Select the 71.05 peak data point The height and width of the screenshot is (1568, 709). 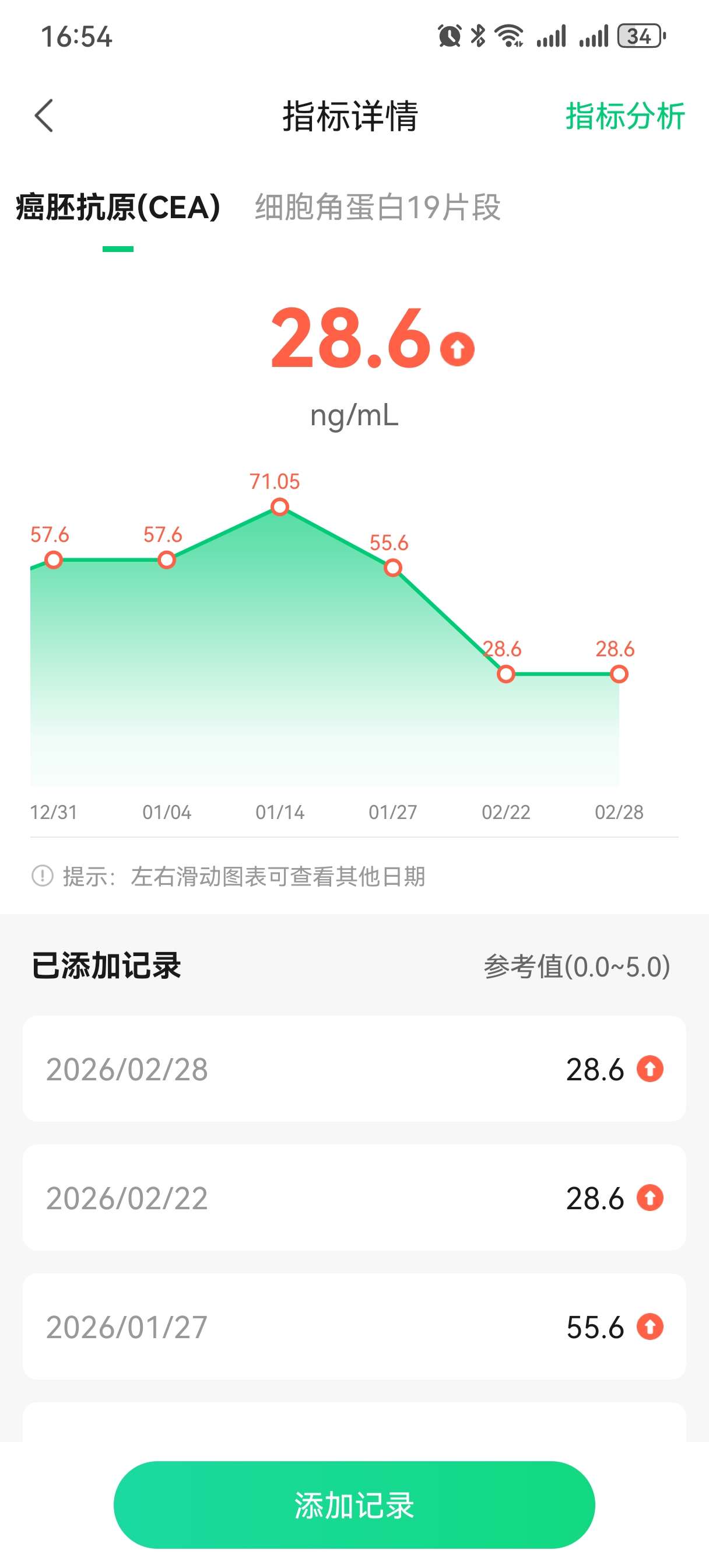279,506
